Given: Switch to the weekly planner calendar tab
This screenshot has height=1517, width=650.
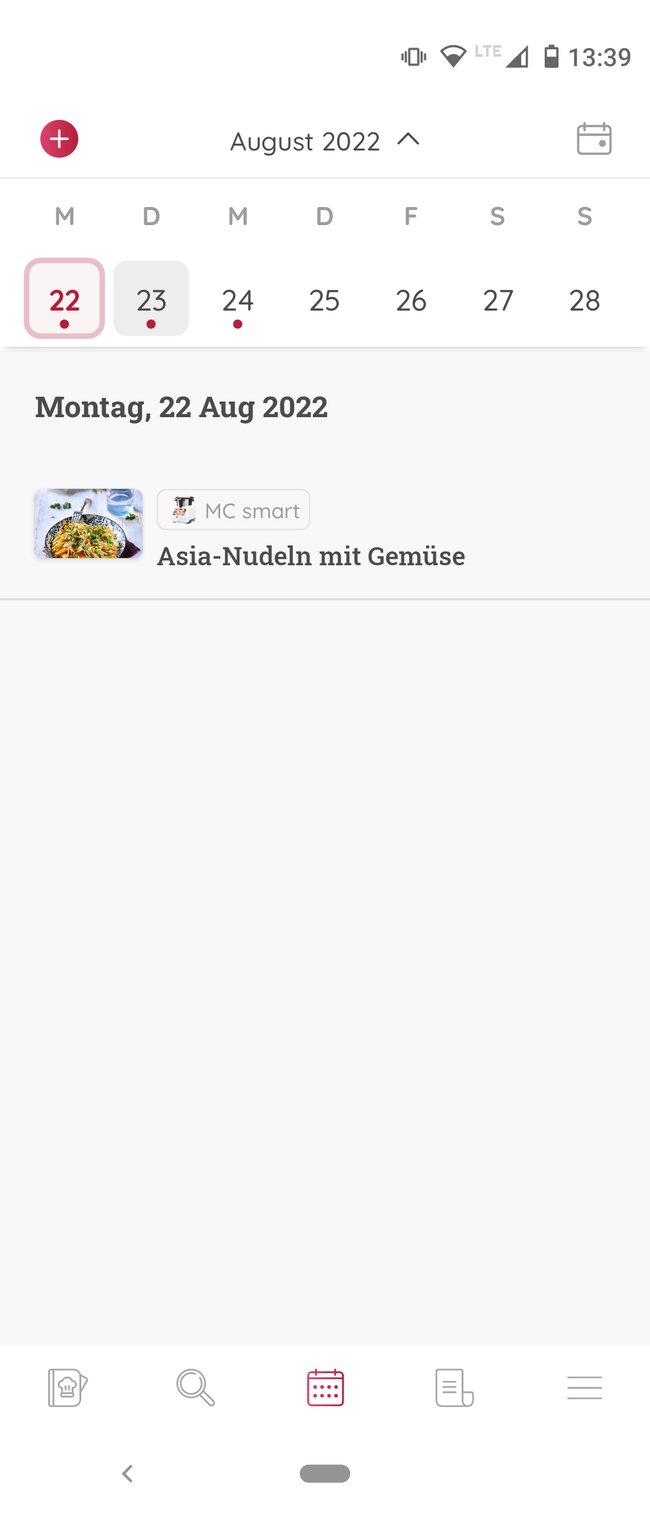Looking at the screenshot, I should coord(325,1387).
